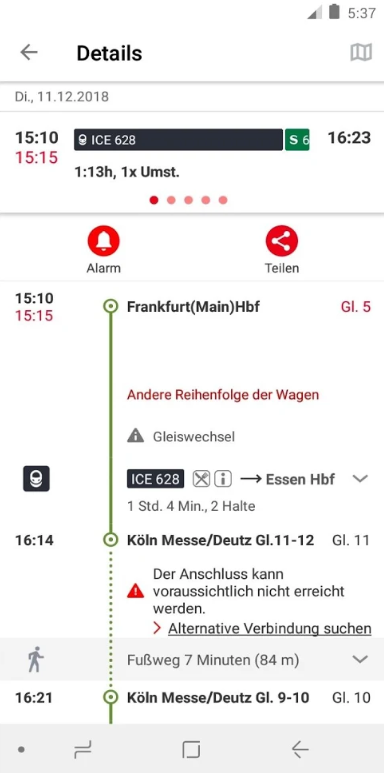Go back using the top-left arrow

(29, 52)
